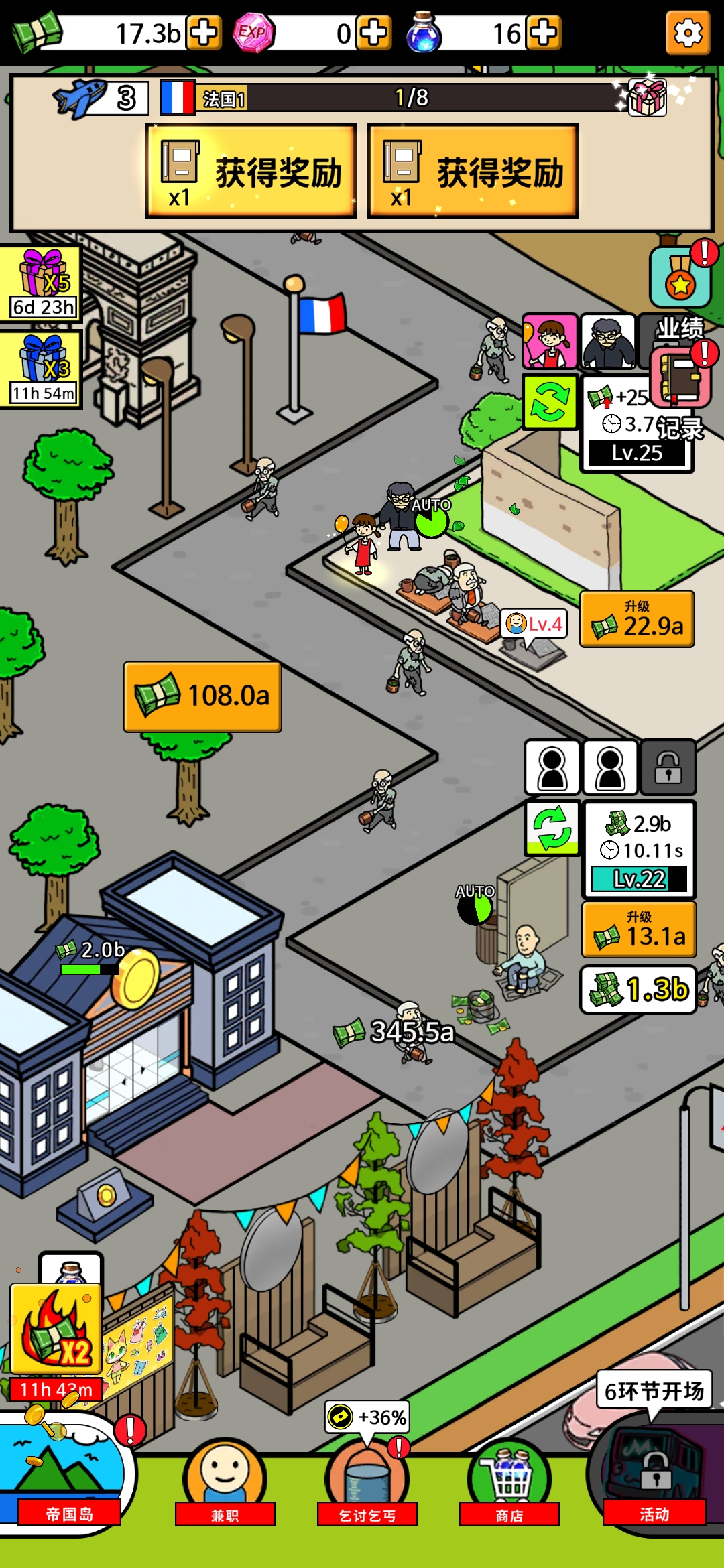The width and height of the screenshot is (724, 1568).
Task: Open the gift box on France progress bar
Action: (646, 98)
